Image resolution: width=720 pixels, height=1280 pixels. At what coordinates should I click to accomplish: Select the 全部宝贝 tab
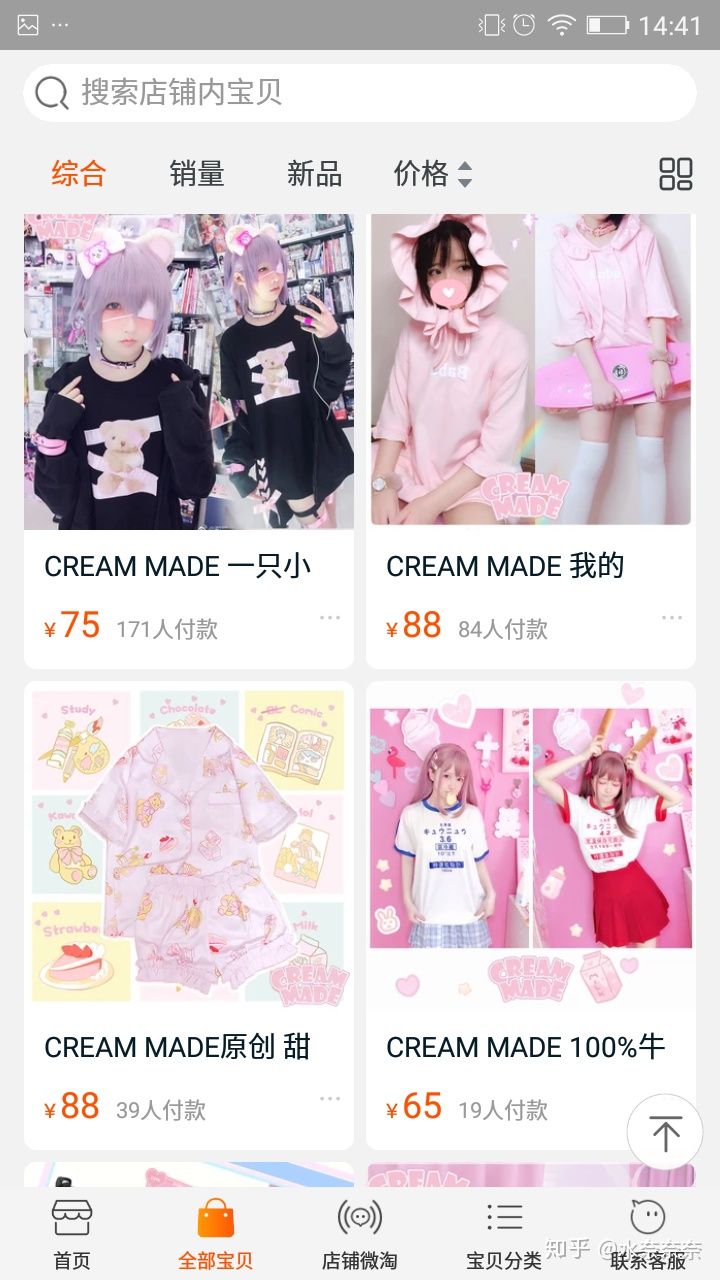(216, 1234)
